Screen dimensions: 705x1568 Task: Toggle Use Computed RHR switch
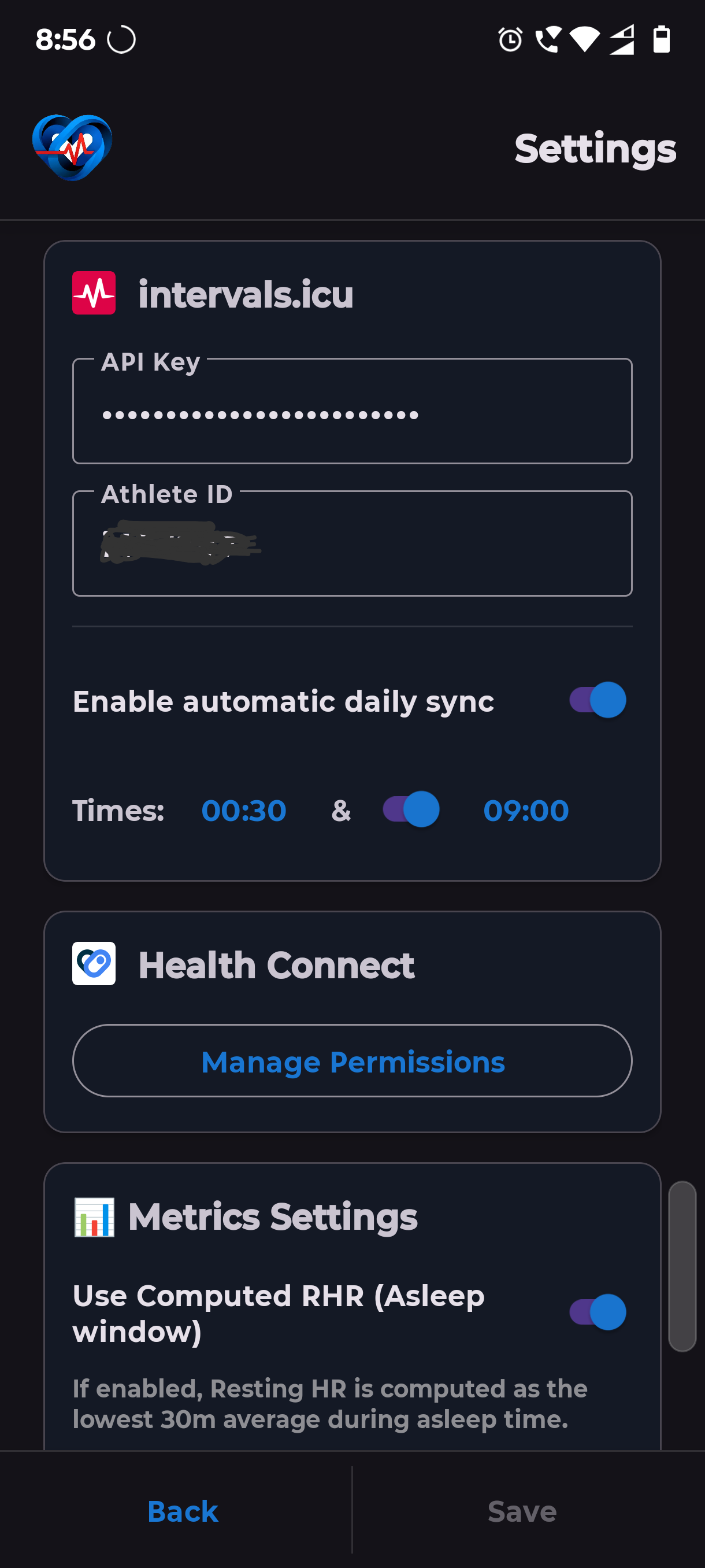[x=598, y=1312]
